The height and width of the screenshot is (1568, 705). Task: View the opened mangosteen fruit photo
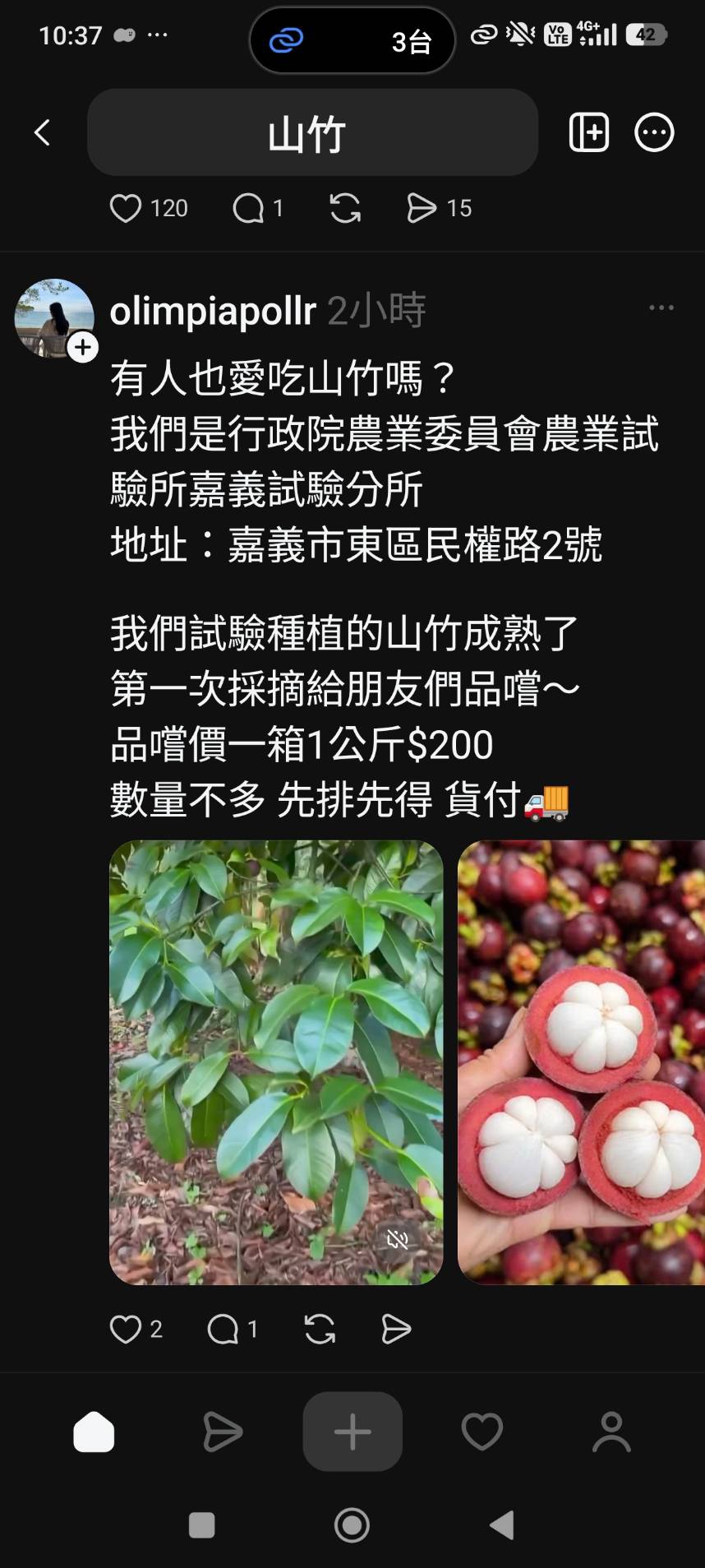[x=581, y=1061]
